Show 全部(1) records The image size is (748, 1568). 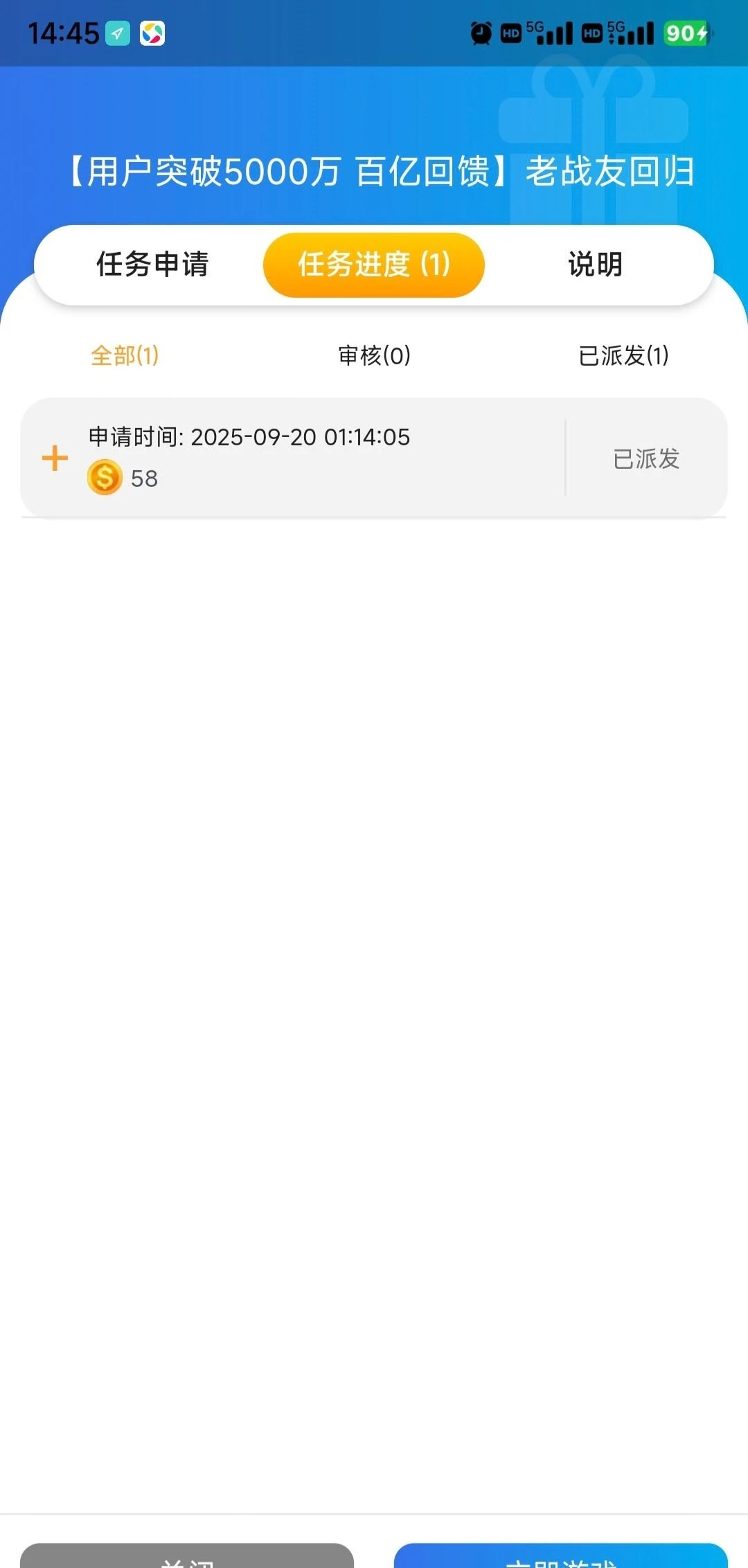pyautogui.click(x=125, y=356)
